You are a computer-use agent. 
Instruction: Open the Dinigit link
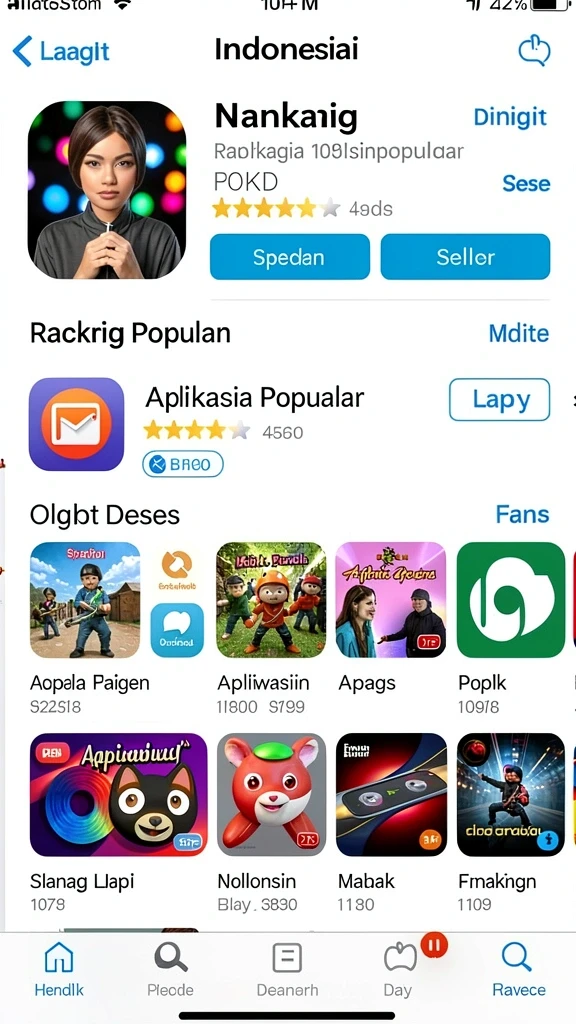click(x=510, y=118)
